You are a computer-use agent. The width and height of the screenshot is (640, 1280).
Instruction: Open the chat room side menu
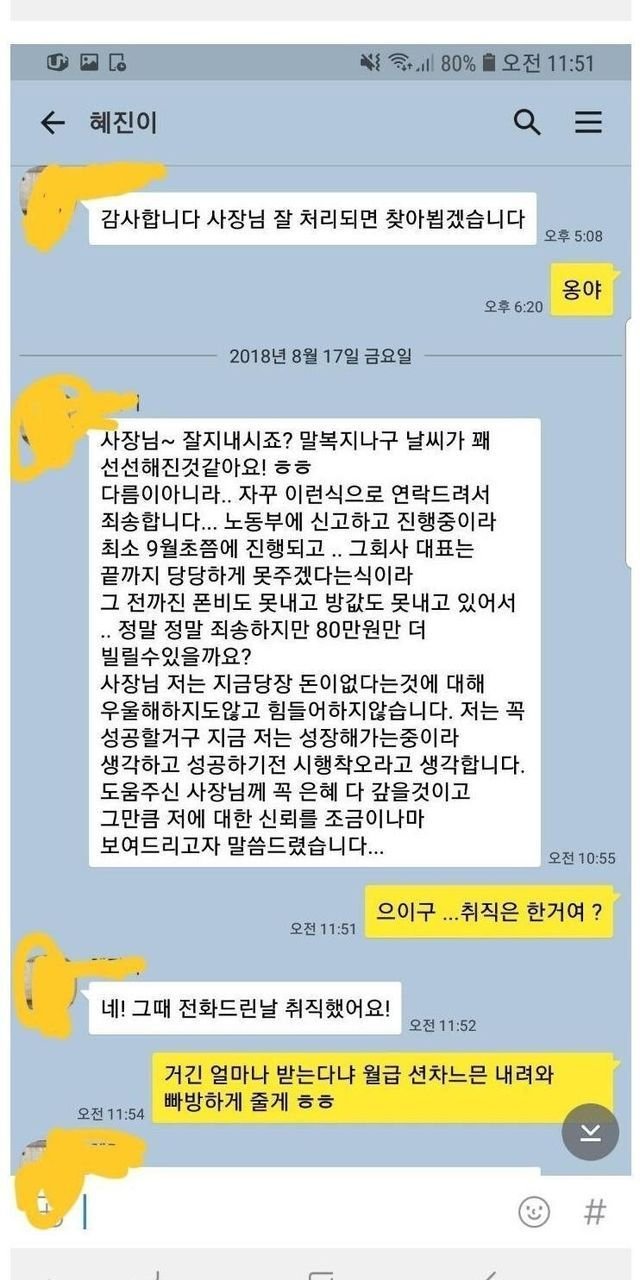pyautogui.click(x=588, y=123)
